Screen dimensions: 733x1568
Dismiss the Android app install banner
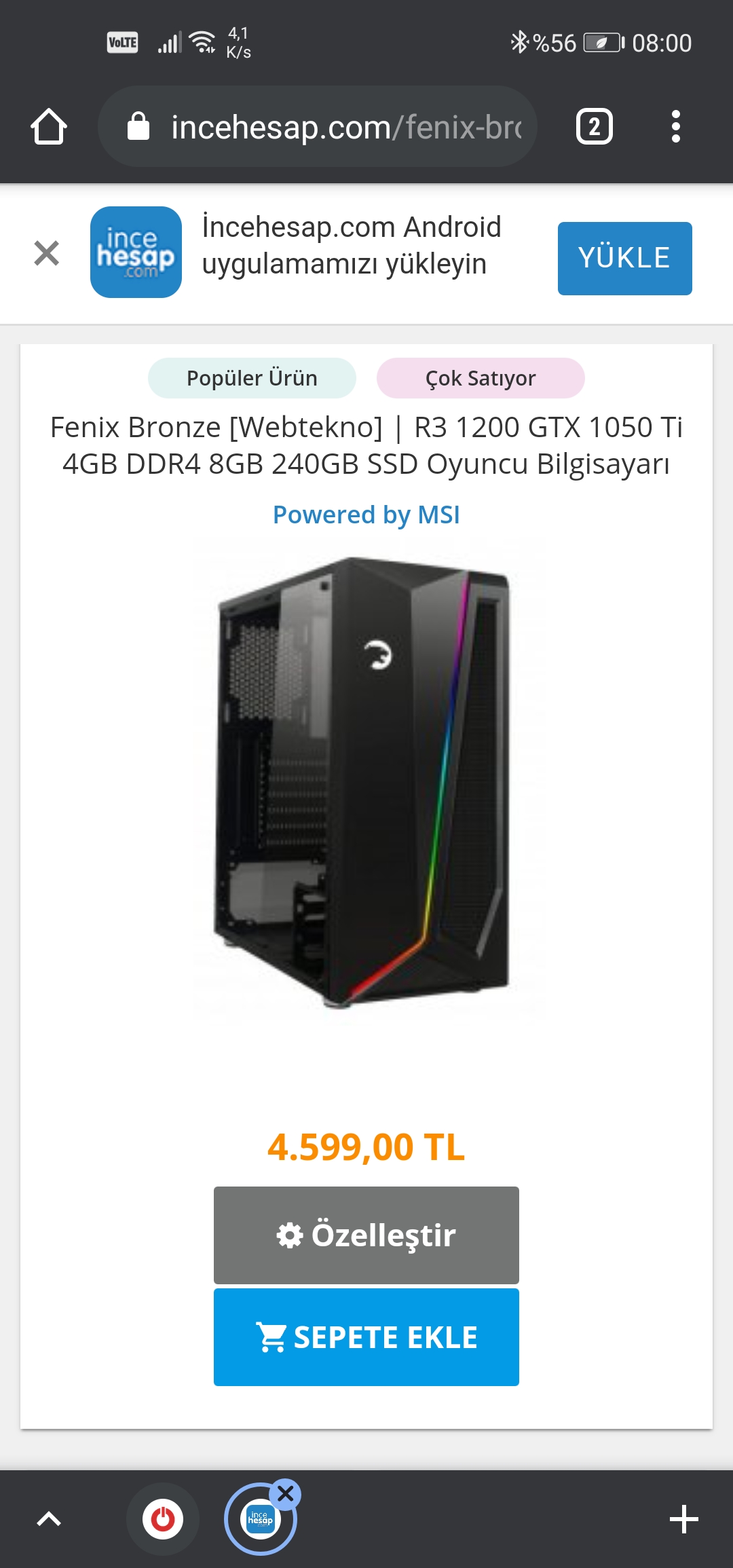point(47,253)
